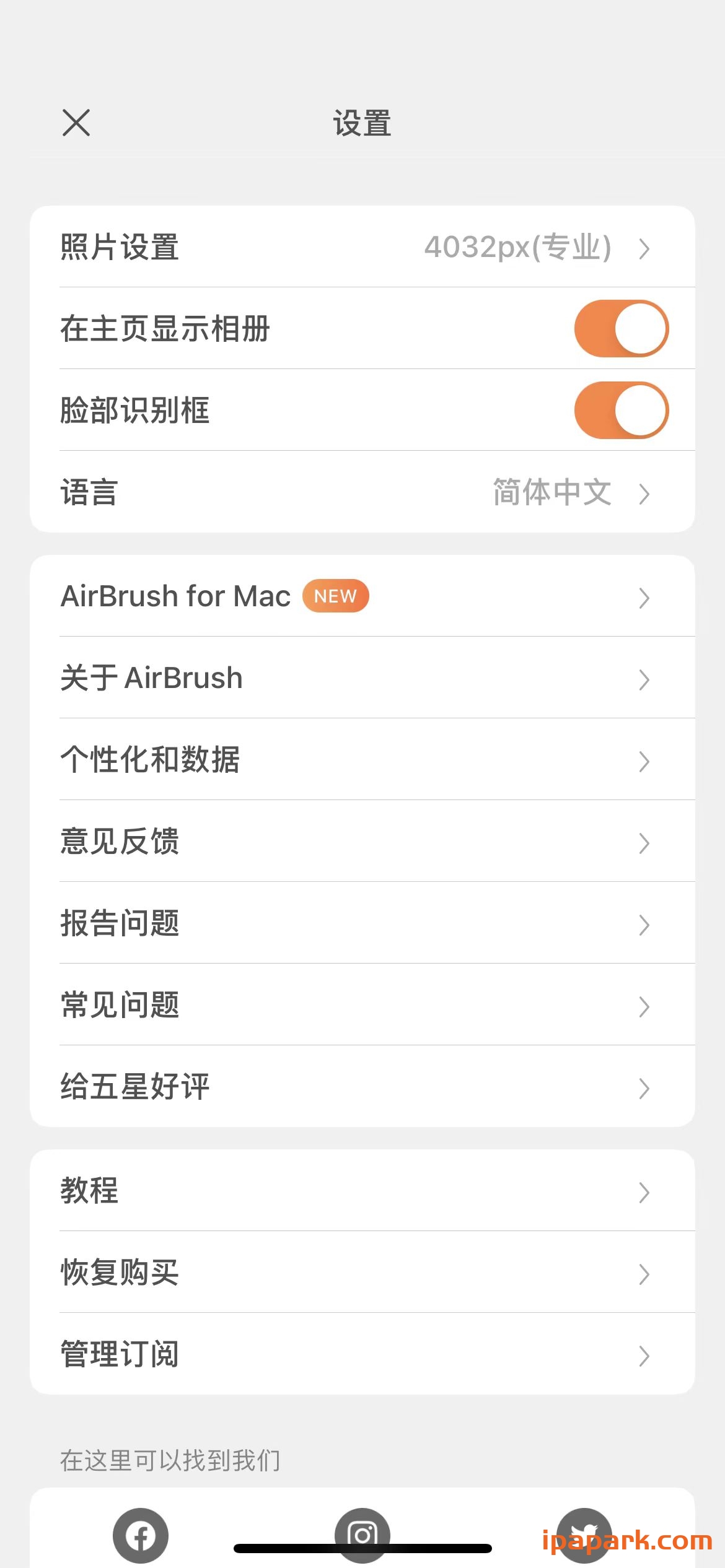
Task: Open the 关于 AirBrush page
Action: click(x=362, y=677)
